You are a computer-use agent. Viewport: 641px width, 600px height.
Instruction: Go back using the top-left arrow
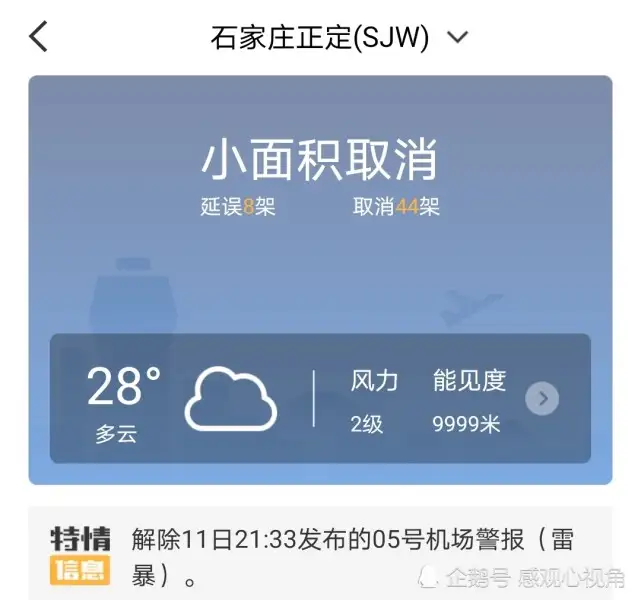coord(38,37)
